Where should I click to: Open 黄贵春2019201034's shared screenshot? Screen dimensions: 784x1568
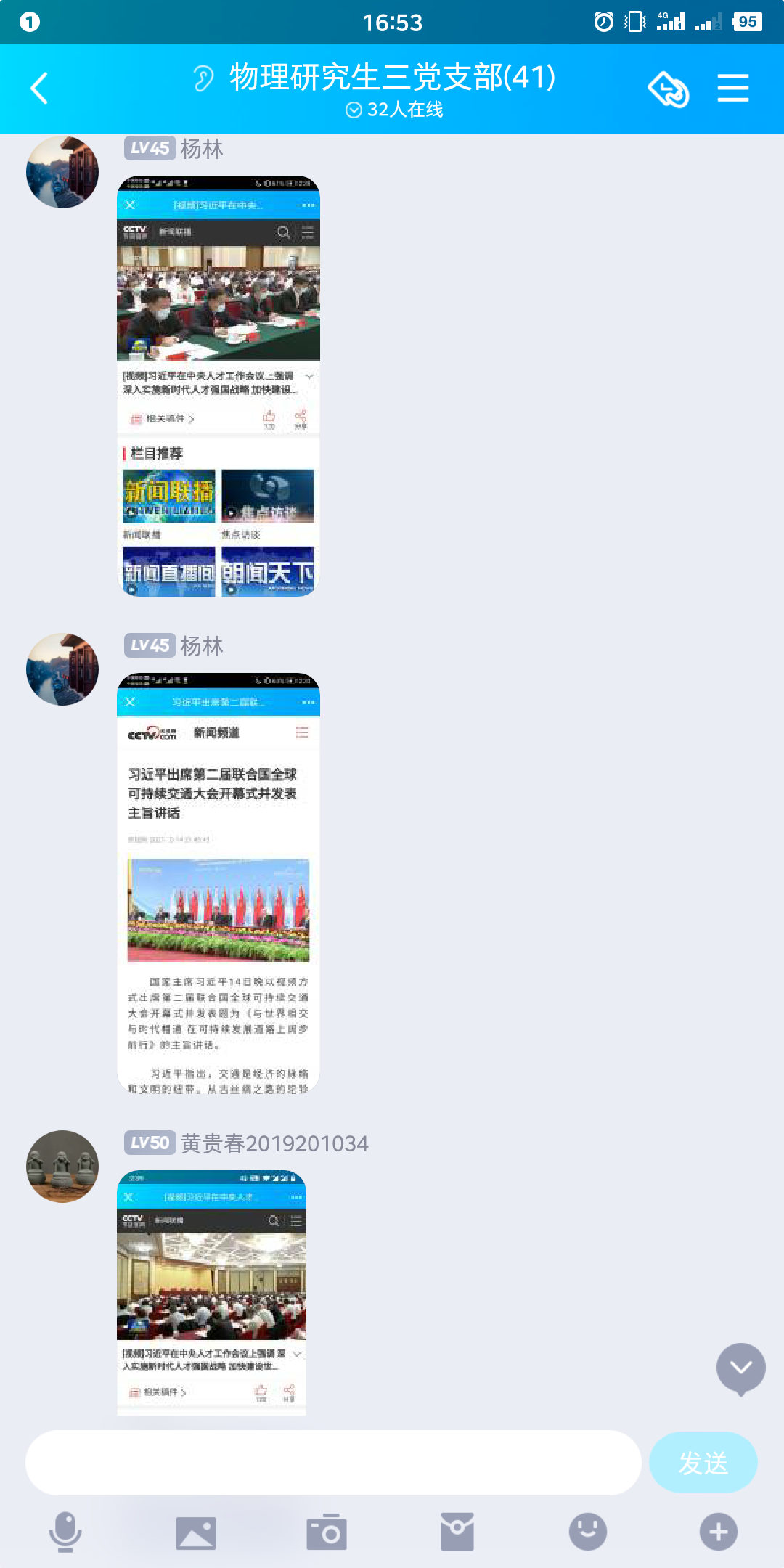(211, 1292)
